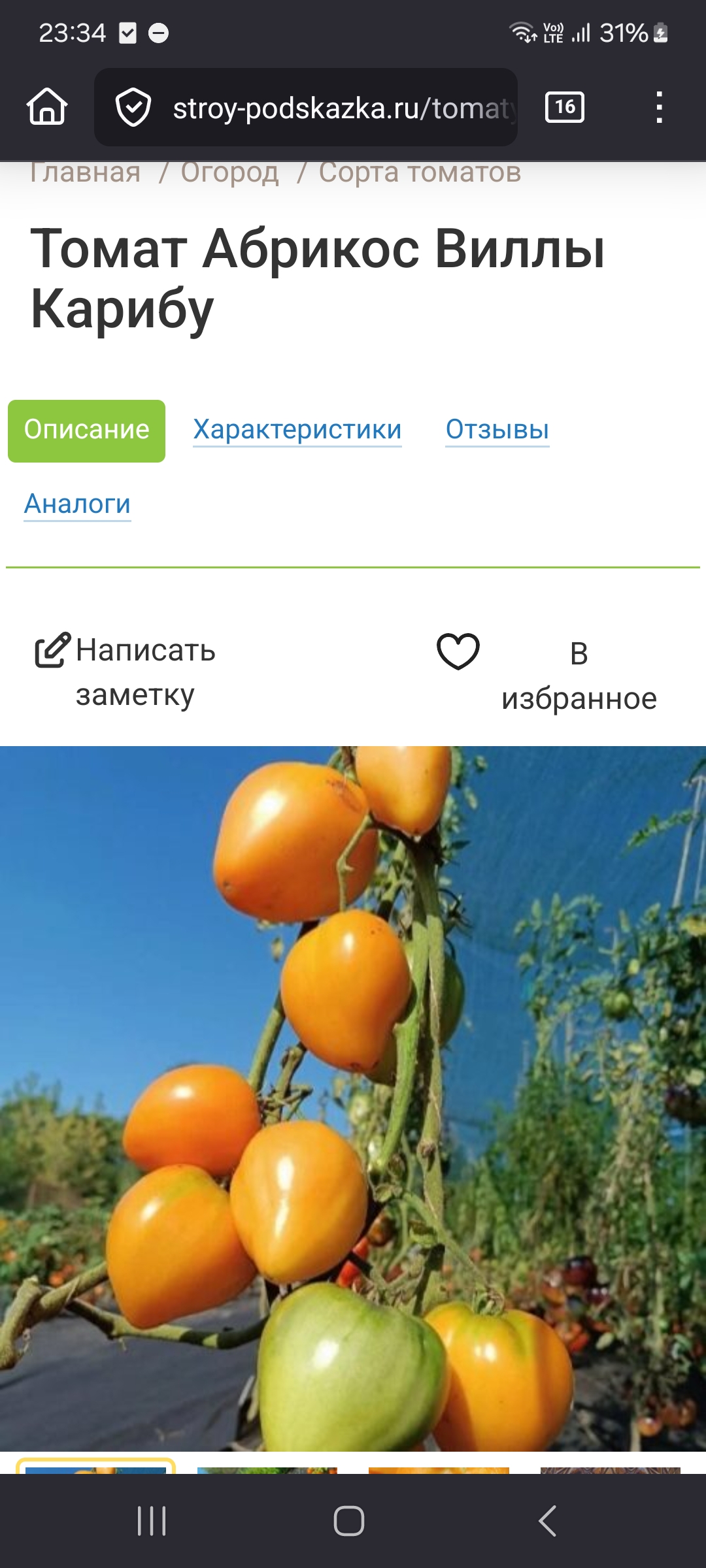706x1568 pixels.
Task: Go to the browser home page
Action: [x=47, y=106]
